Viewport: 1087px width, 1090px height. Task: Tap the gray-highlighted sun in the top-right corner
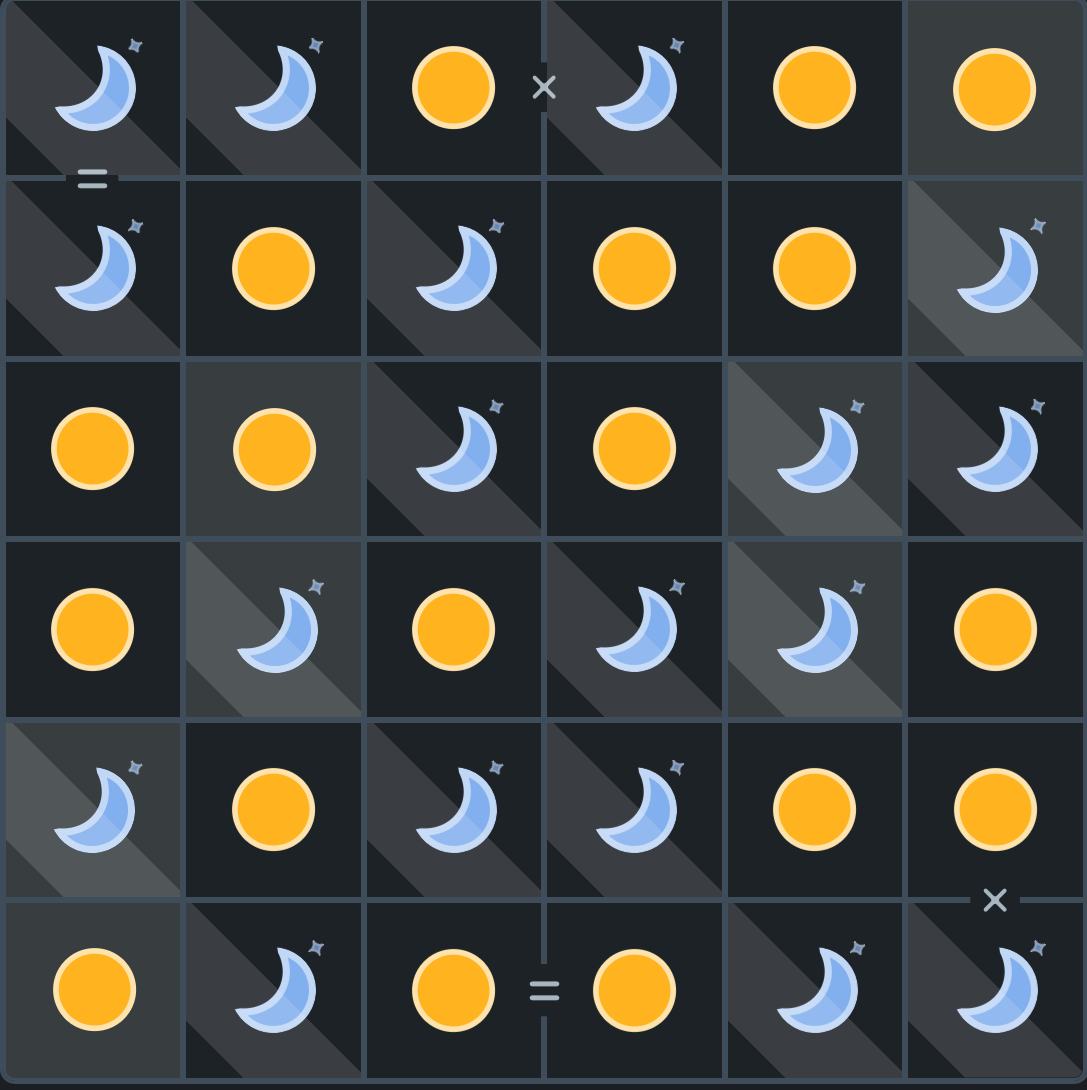(x=995, y=88)
